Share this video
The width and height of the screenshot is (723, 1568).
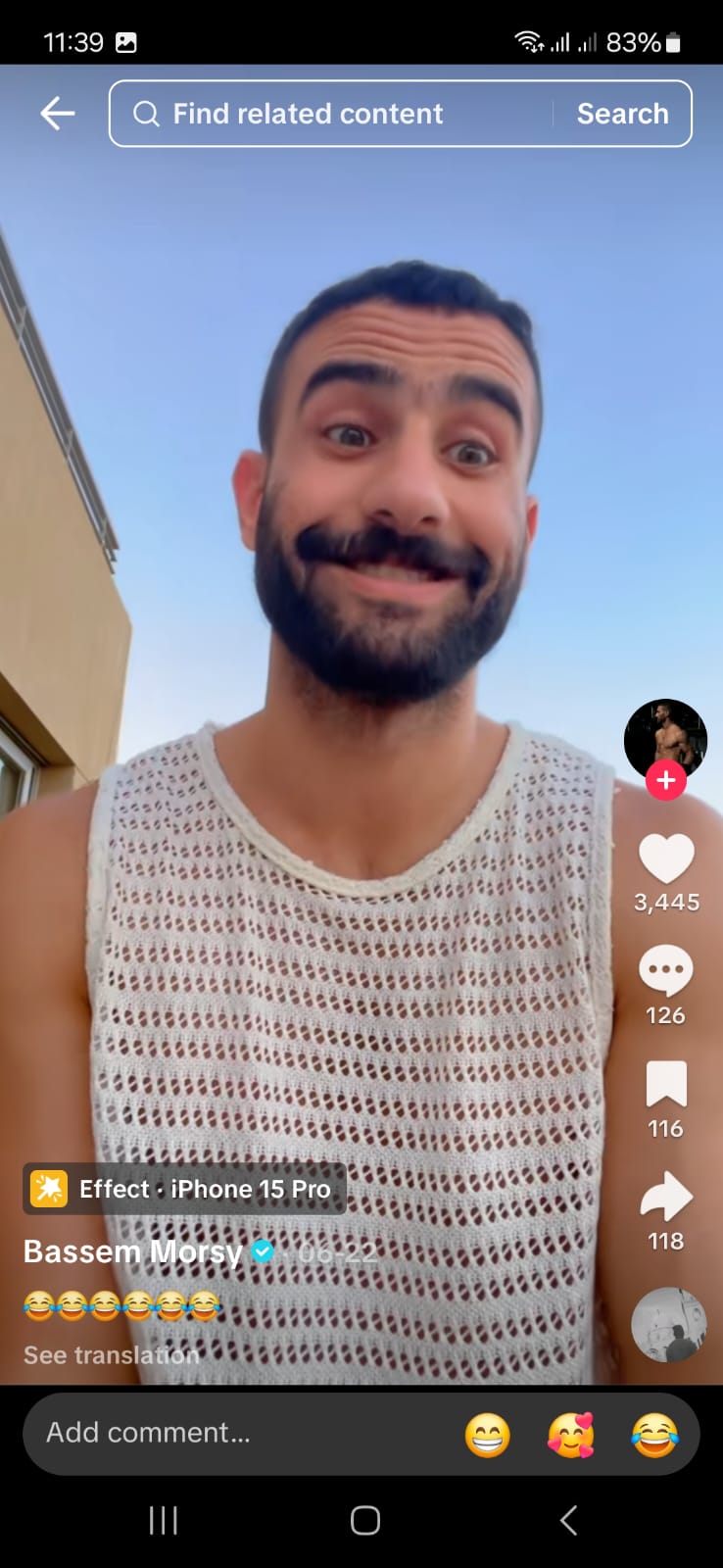click(x=666, y=1197)
